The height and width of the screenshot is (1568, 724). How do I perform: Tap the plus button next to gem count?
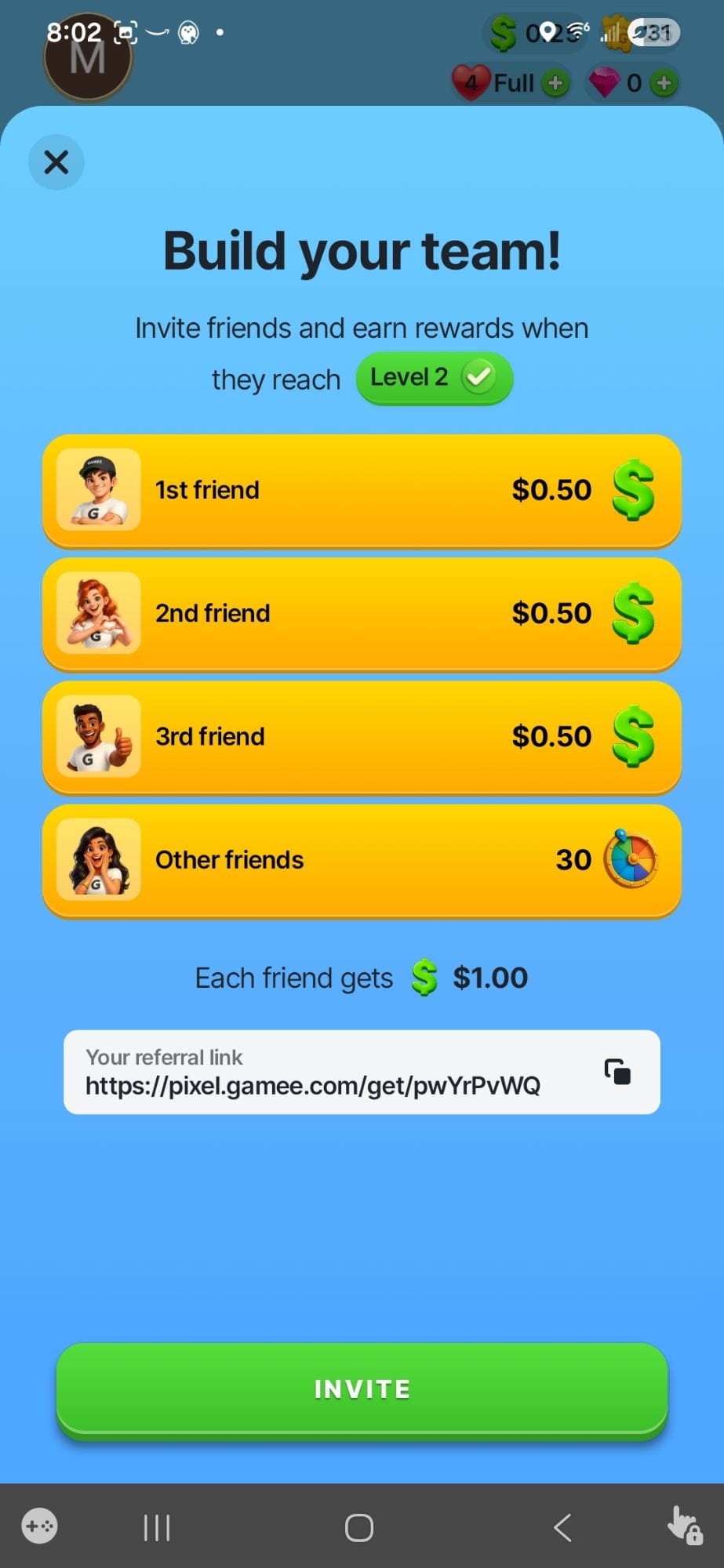tap(665, 82)
